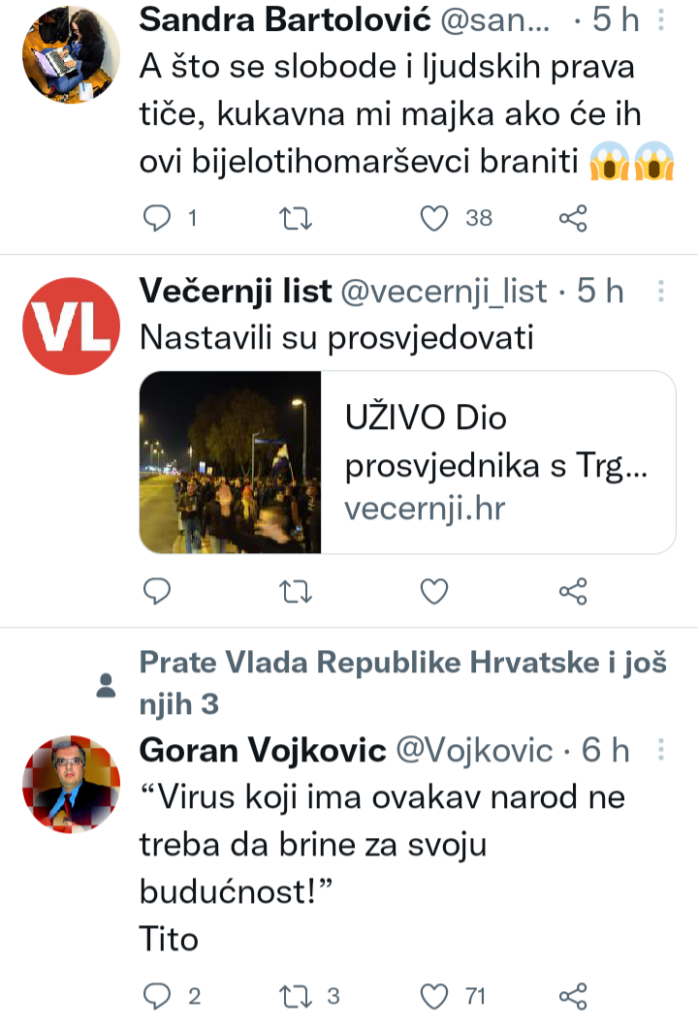Open overflow menu on Goran Vojkovic's tweet

[660, 750]
